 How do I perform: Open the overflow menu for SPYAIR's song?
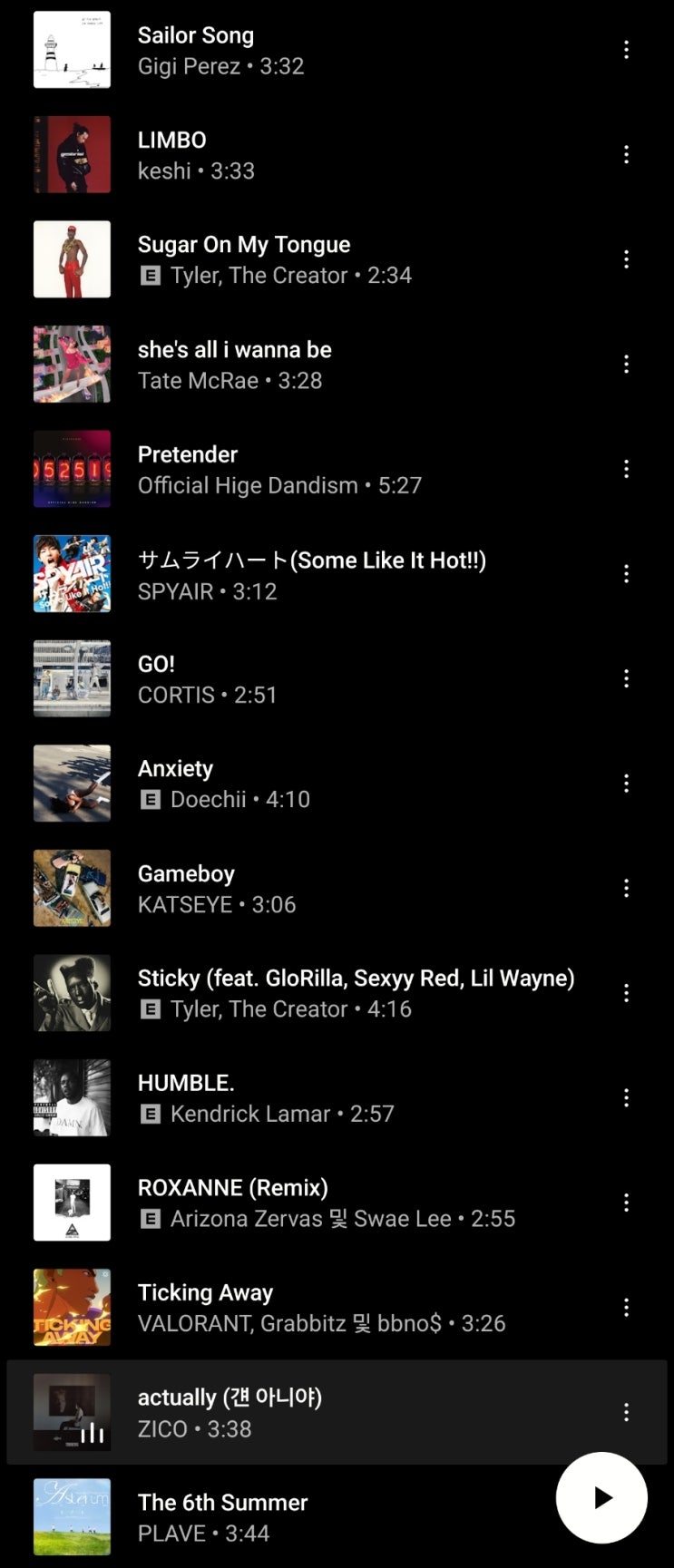click(x=626, y=574)
